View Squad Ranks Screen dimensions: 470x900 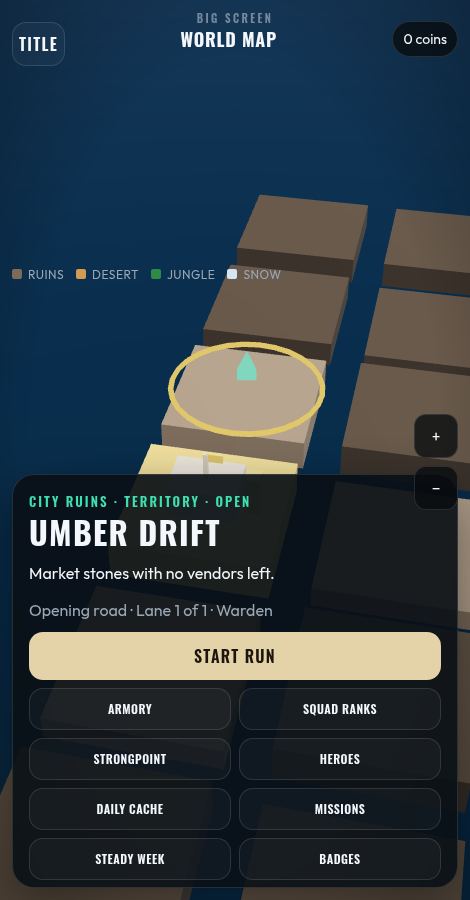click(x=340, y=709)
